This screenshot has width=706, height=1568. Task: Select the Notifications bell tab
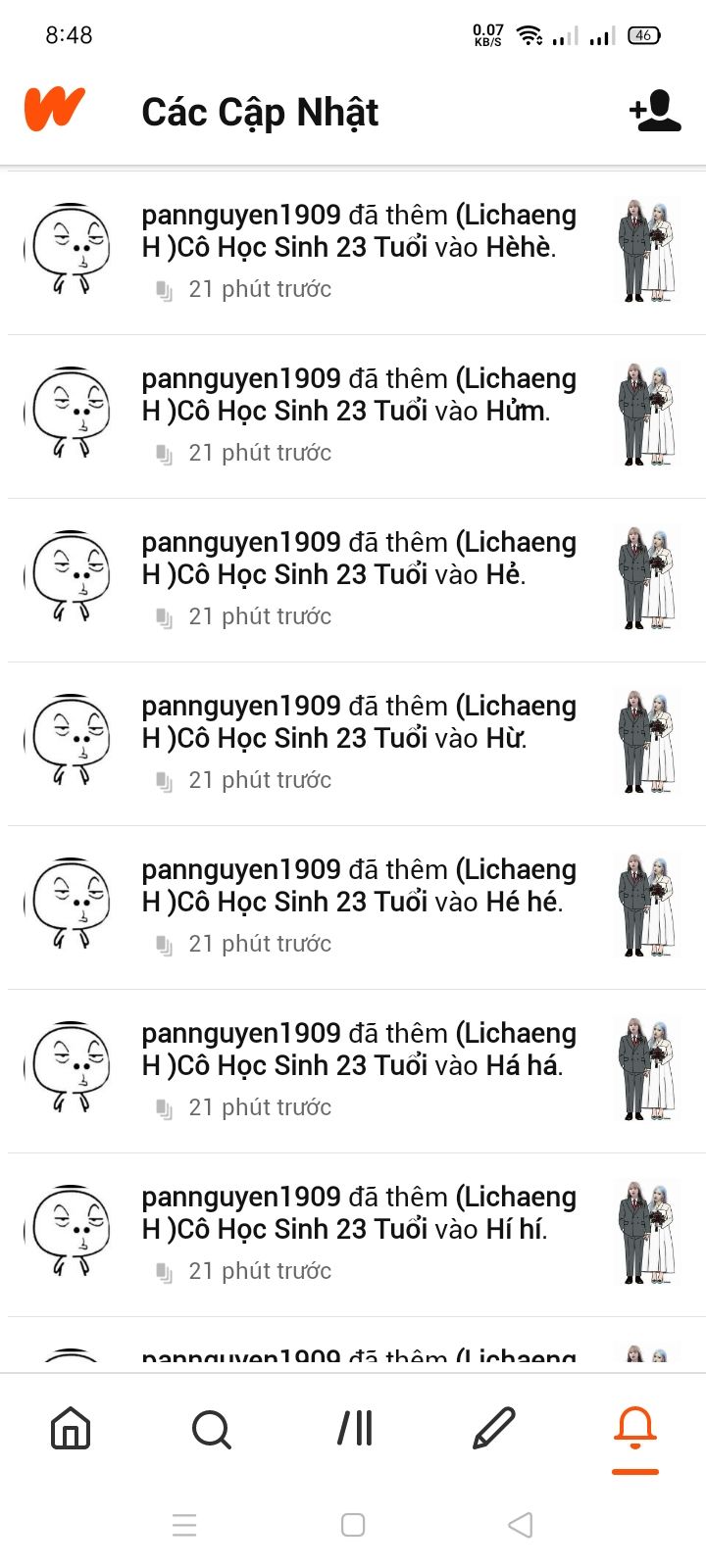[x=635, y=1428]
